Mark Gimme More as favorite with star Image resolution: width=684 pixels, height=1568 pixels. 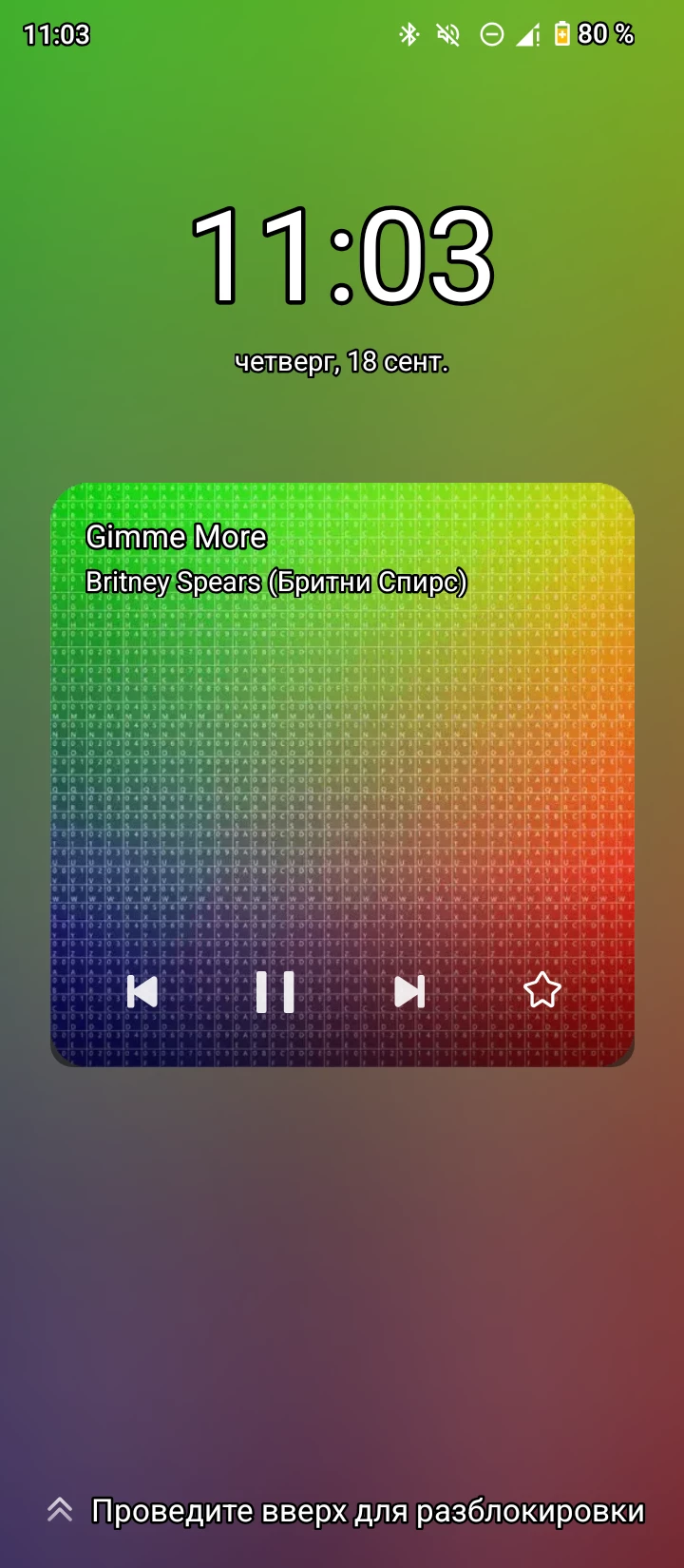542,990
